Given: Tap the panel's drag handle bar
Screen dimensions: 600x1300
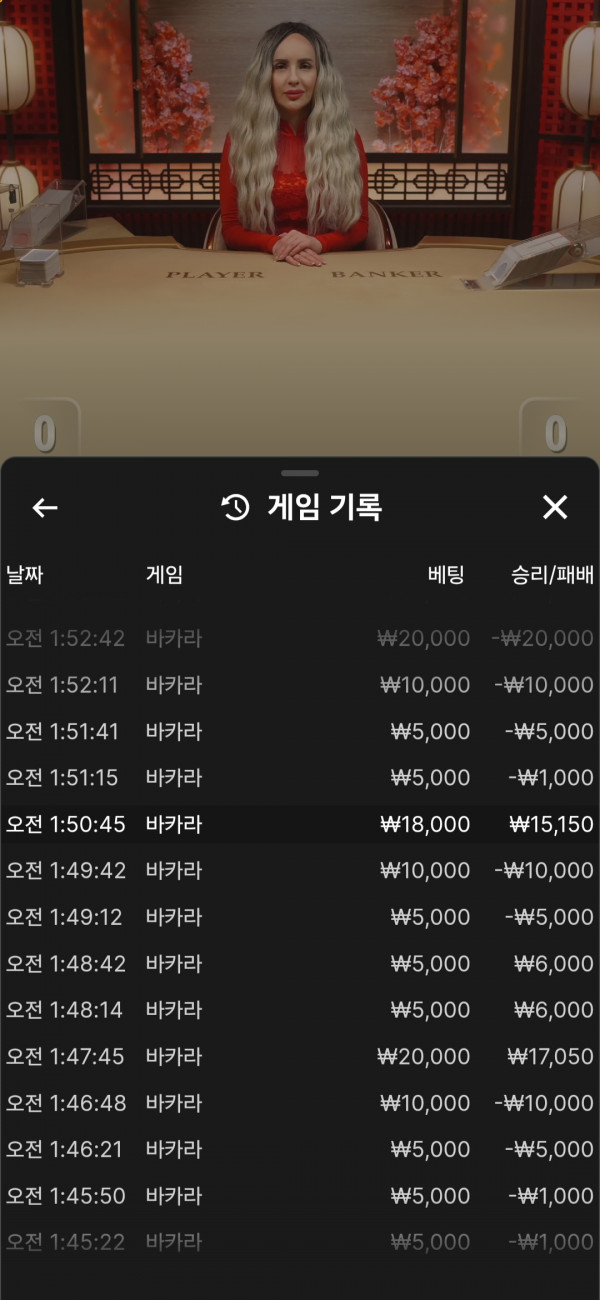Looking at the screenshot, I should tap(300, 472).
